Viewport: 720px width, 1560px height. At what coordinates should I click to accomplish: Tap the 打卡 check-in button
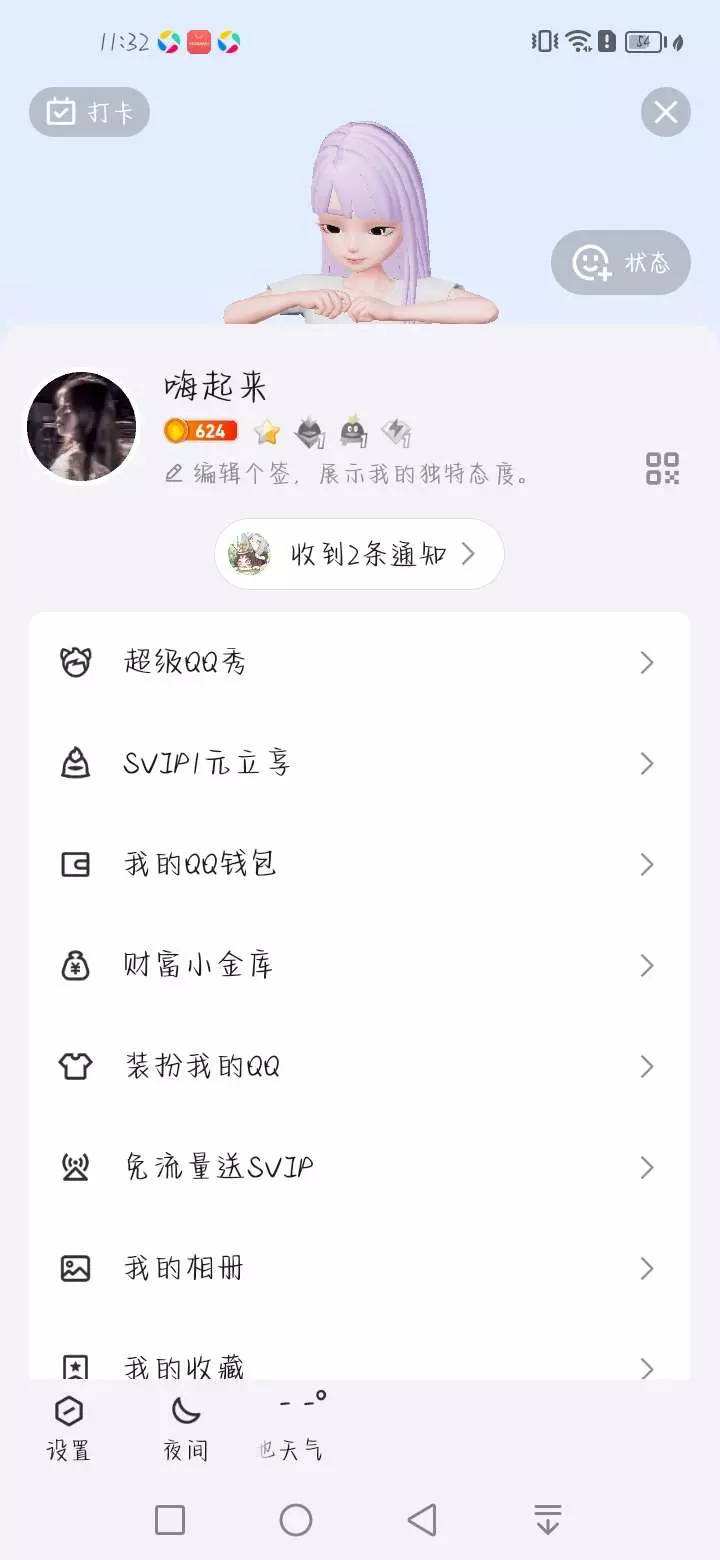pos(90,112)
